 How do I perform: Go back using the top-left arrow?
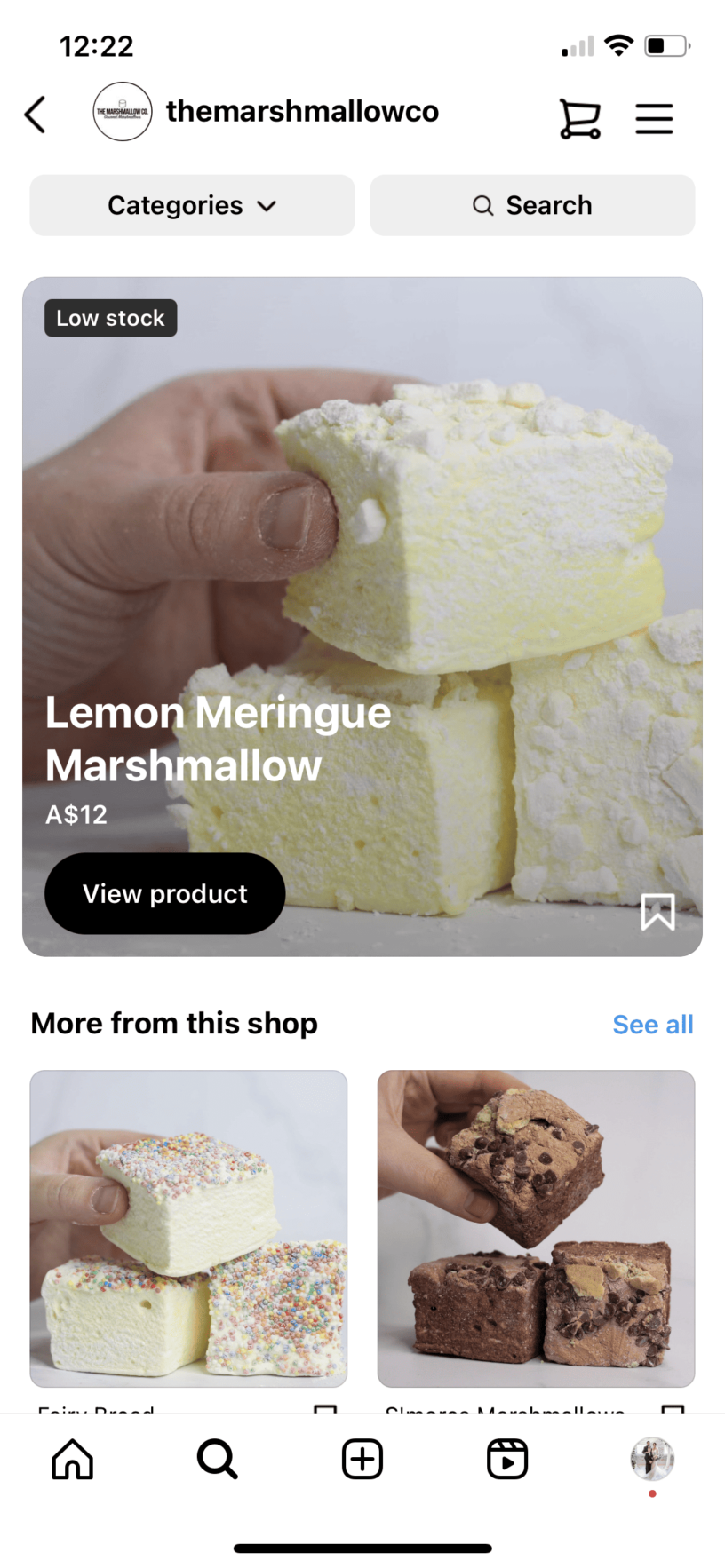[36, 115]
